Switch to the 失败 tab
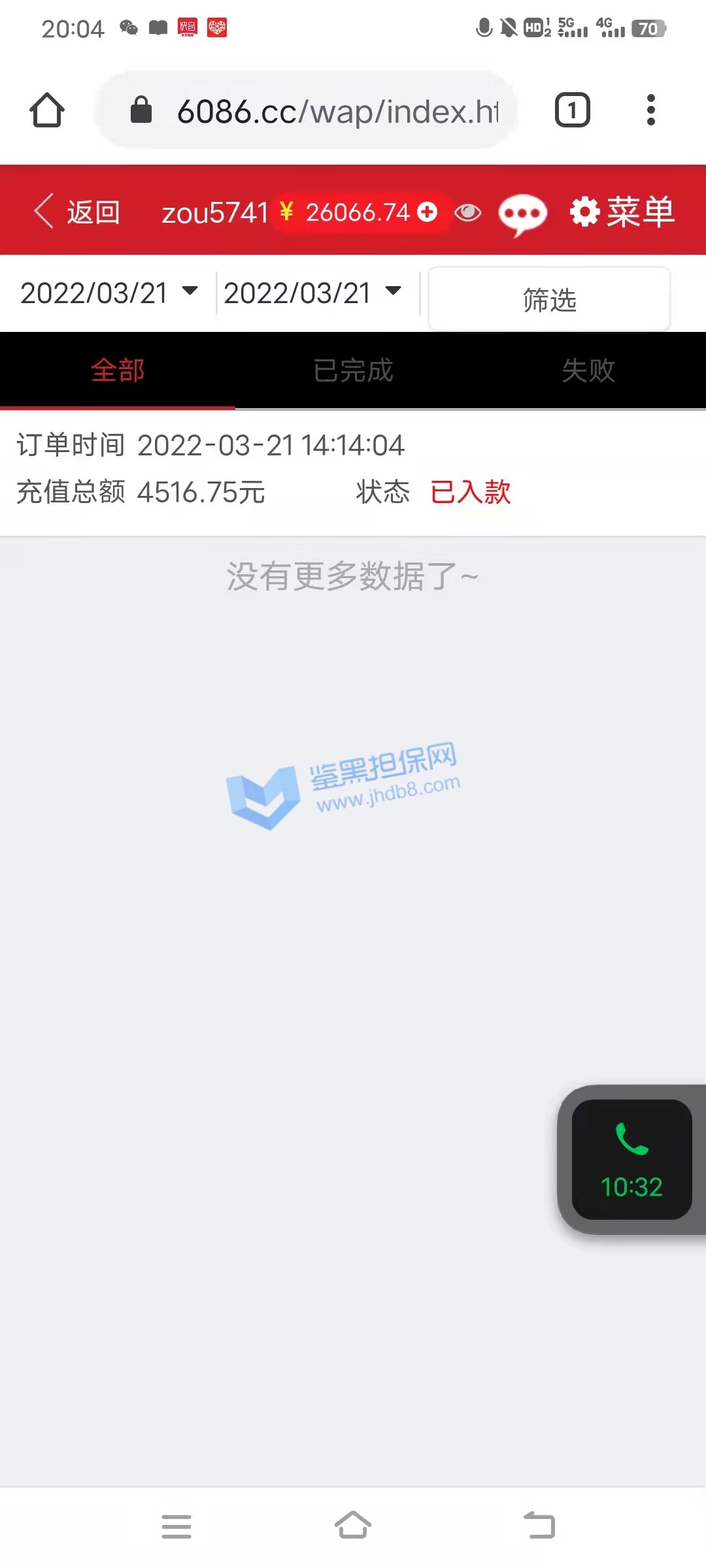This screenshot has width=706, height=1568. click(x=588, y=370)
